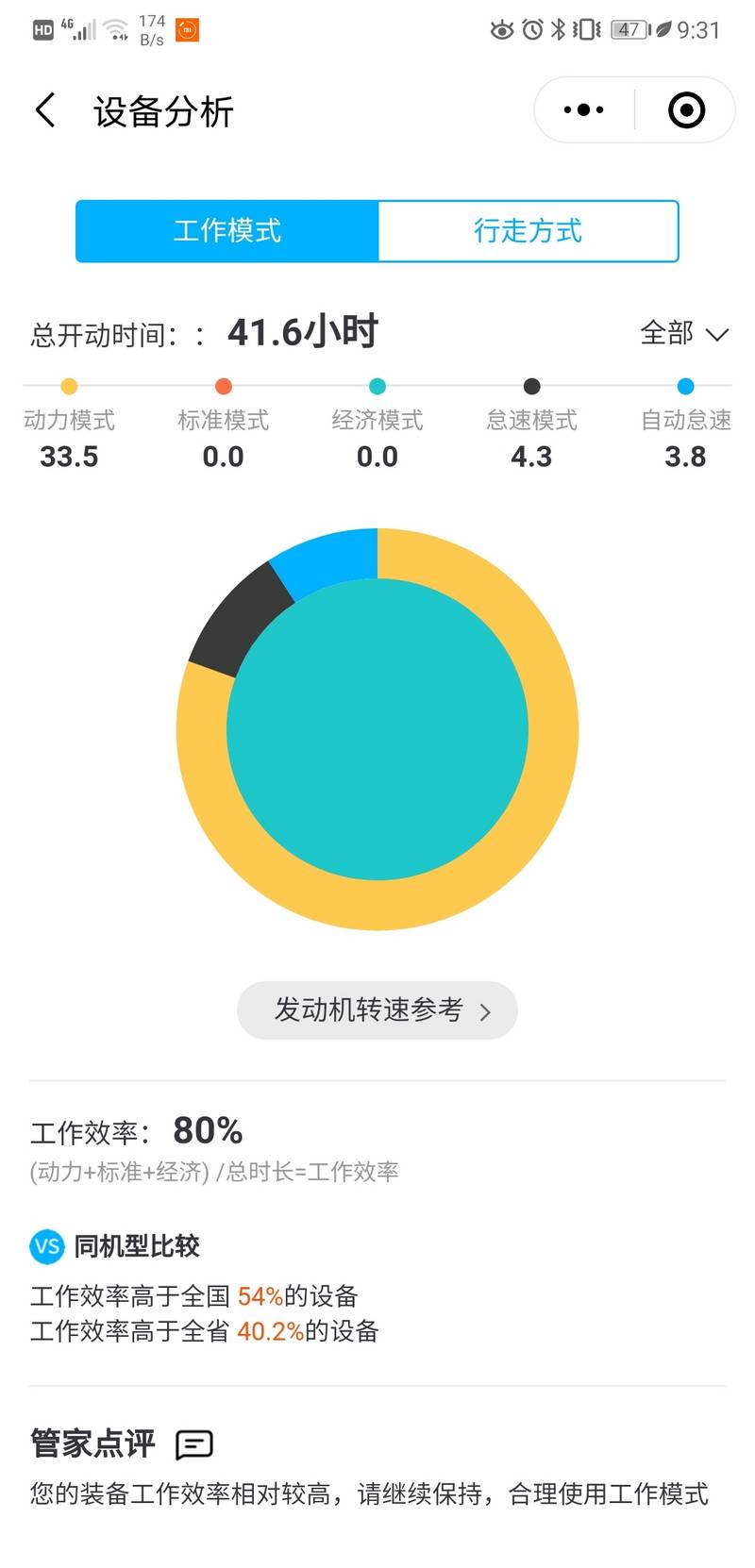Open the mini program more options menu
Screen dimensions: 755x1568
tap(583, 110)
